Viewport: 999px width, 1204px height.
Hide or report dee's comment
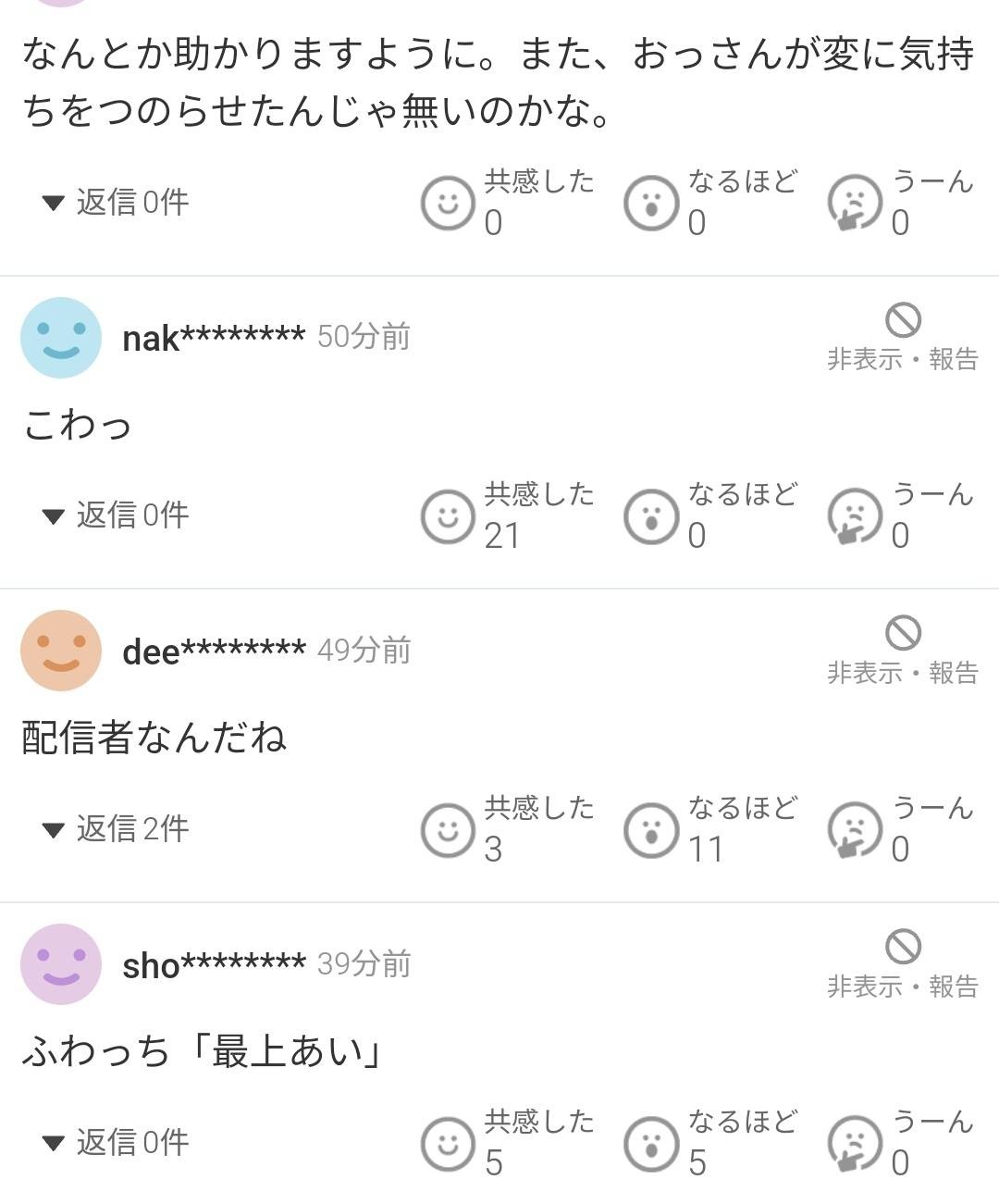click(902, 651)
